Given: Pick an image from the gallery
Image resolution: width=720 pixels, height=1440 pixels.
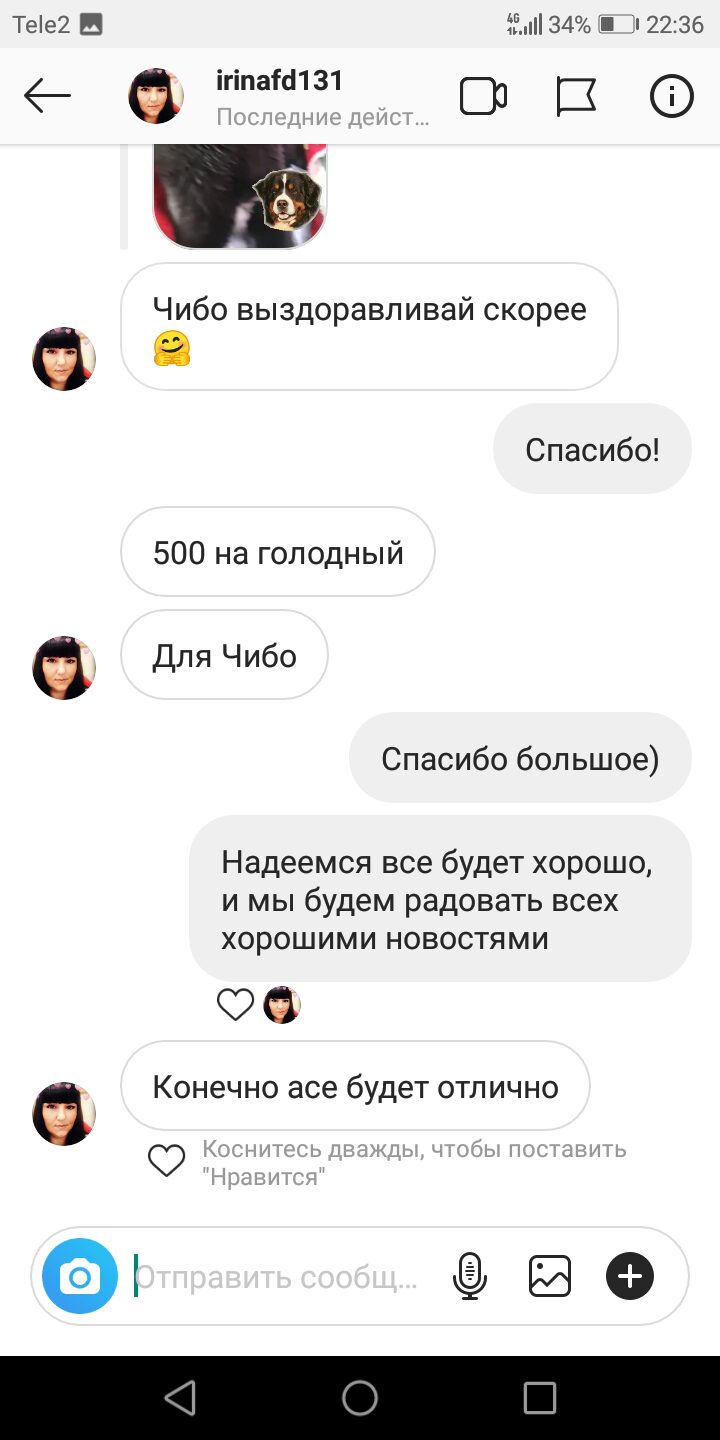Looking at the screenshot, I should 549,1276.
